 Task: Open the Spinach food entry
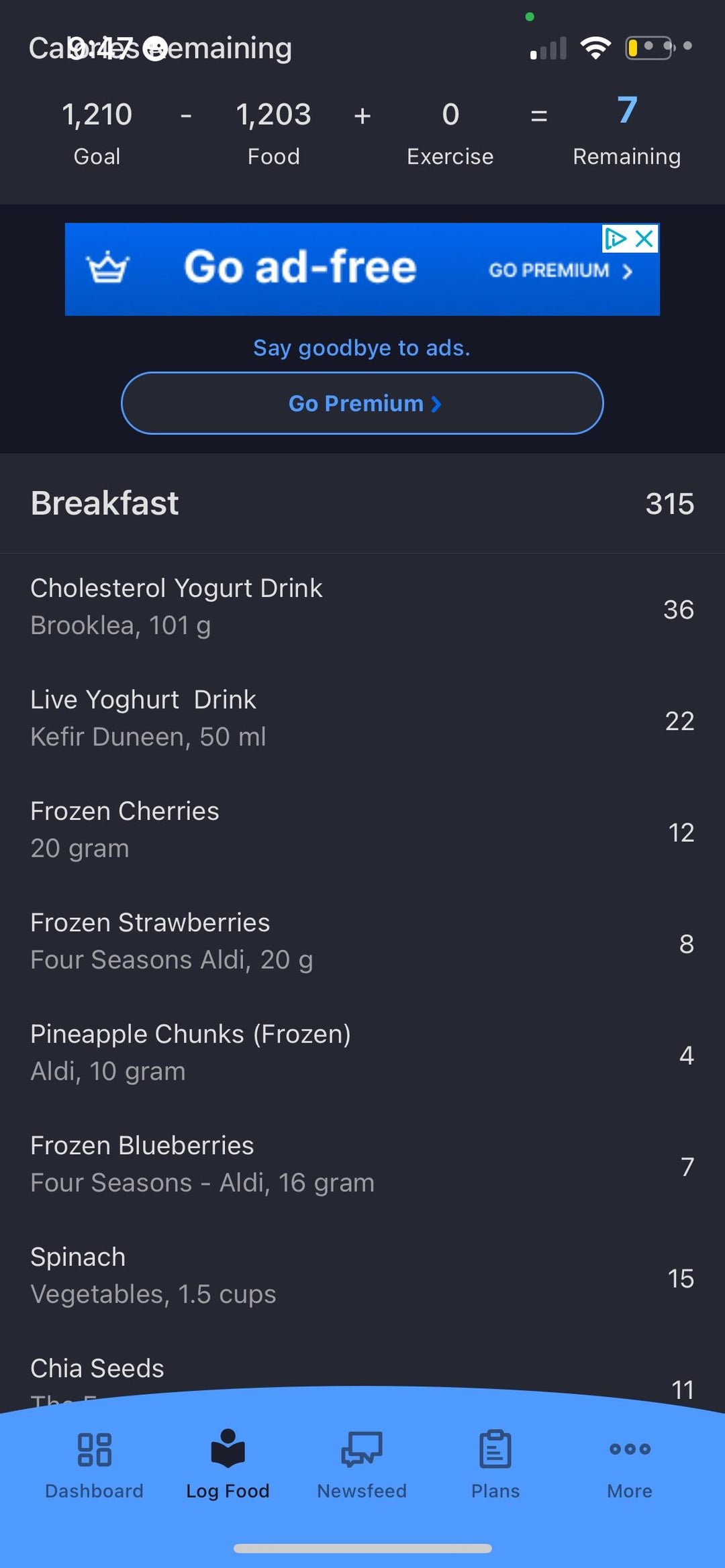(x=362, y=1275)
